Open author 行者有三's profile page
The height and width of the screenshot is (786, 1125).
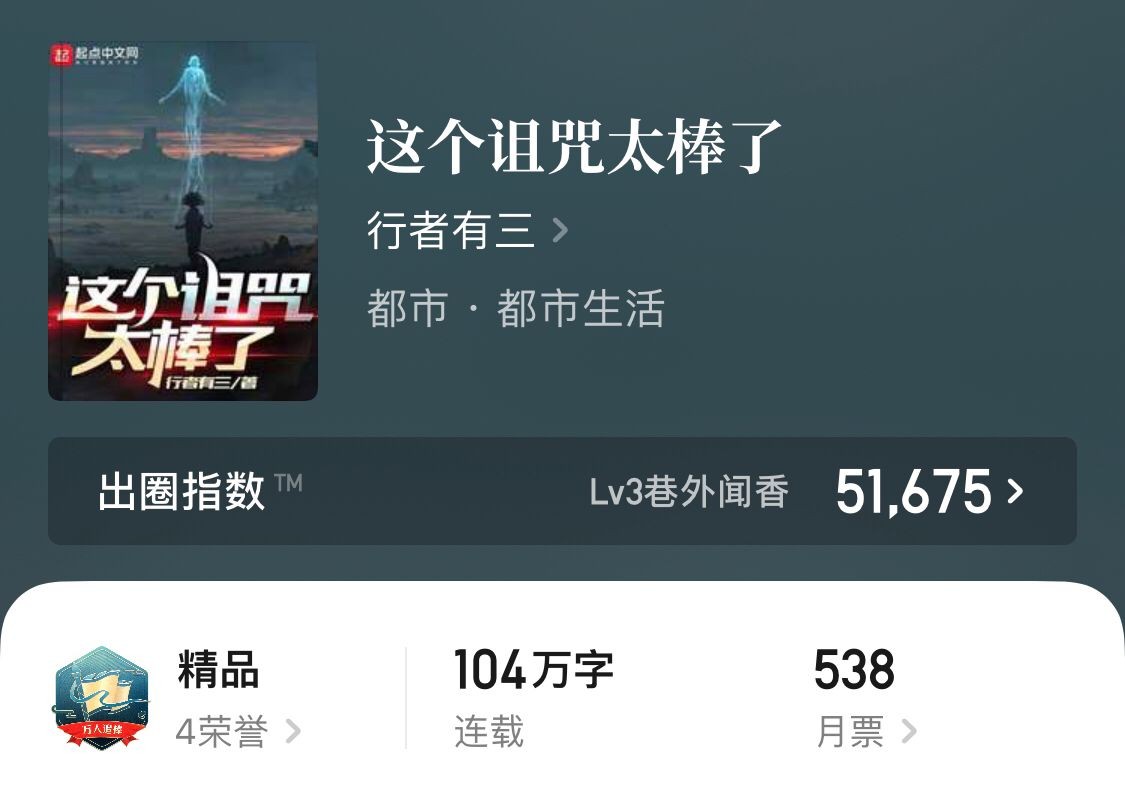tap(467, 231)
